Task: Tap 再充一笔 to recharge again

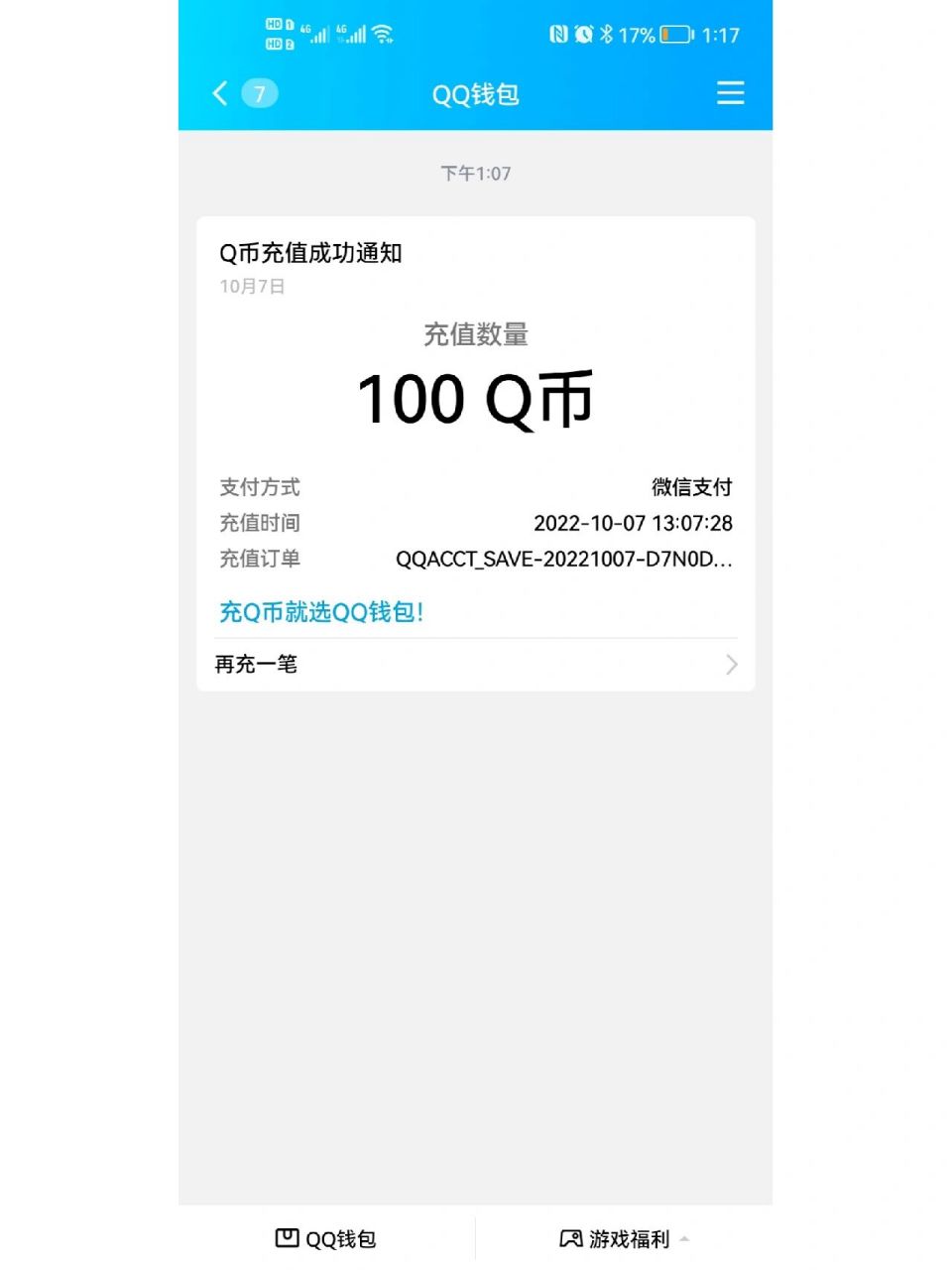Action: pos(258,664)
